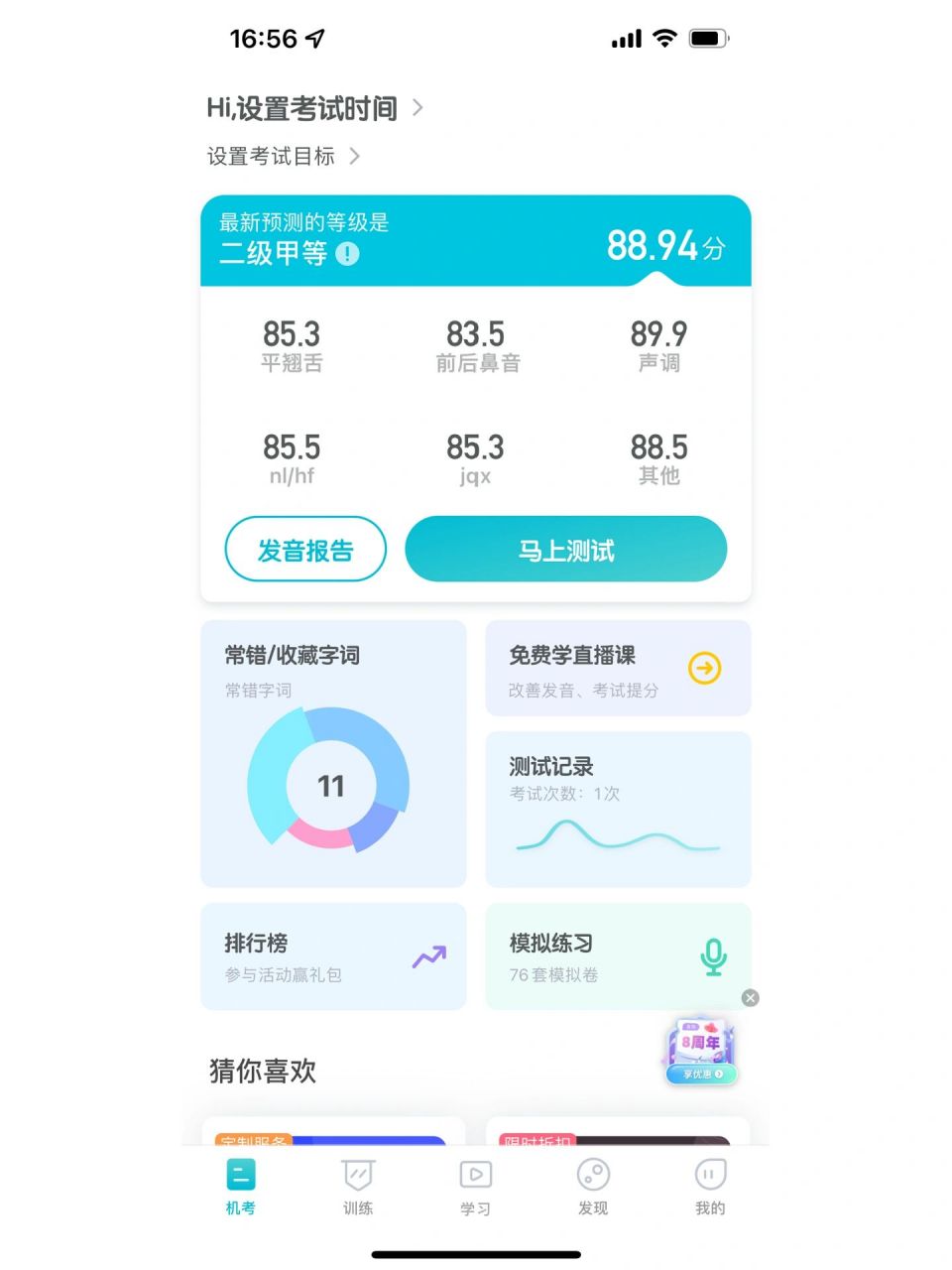Switch to the 发现 tab

tap(593, 1176)
